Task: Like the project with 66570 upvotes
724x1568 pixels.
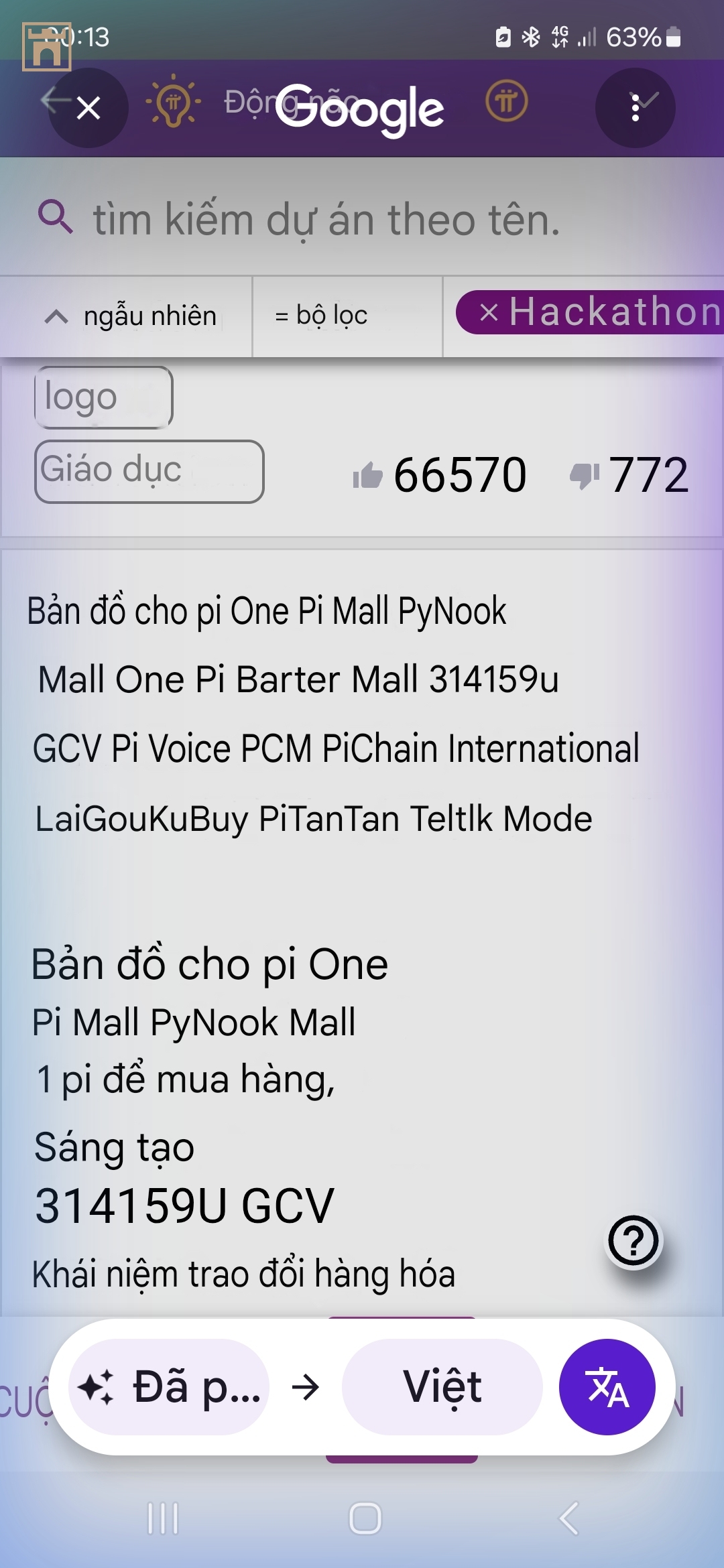Action: point(367,476)
